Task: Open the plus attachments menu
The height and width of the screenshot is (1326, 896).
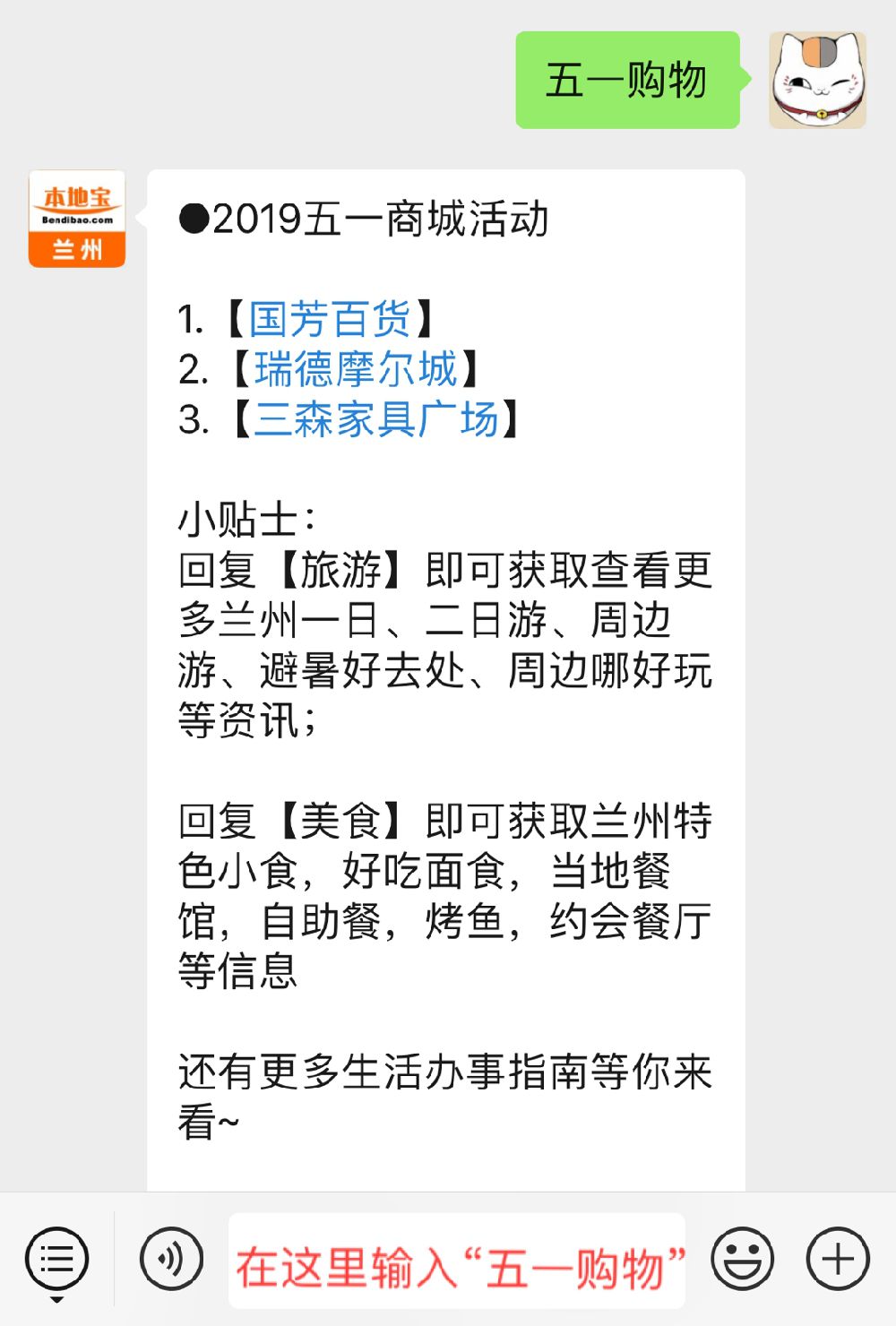Action: click(x=838, y=1259)
